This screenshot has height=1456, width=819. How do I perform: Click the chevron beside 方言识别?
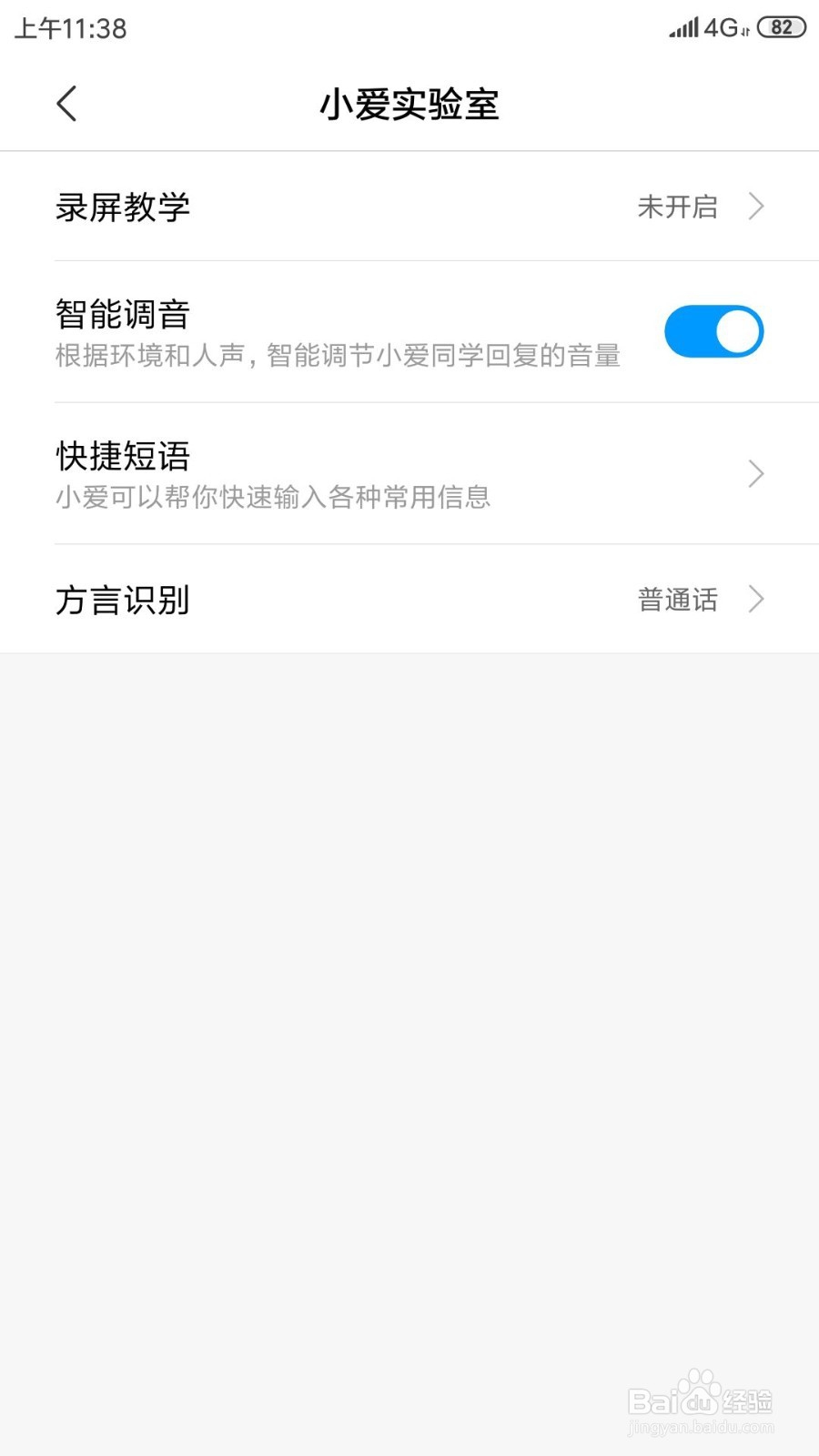(x=755, y=600)
